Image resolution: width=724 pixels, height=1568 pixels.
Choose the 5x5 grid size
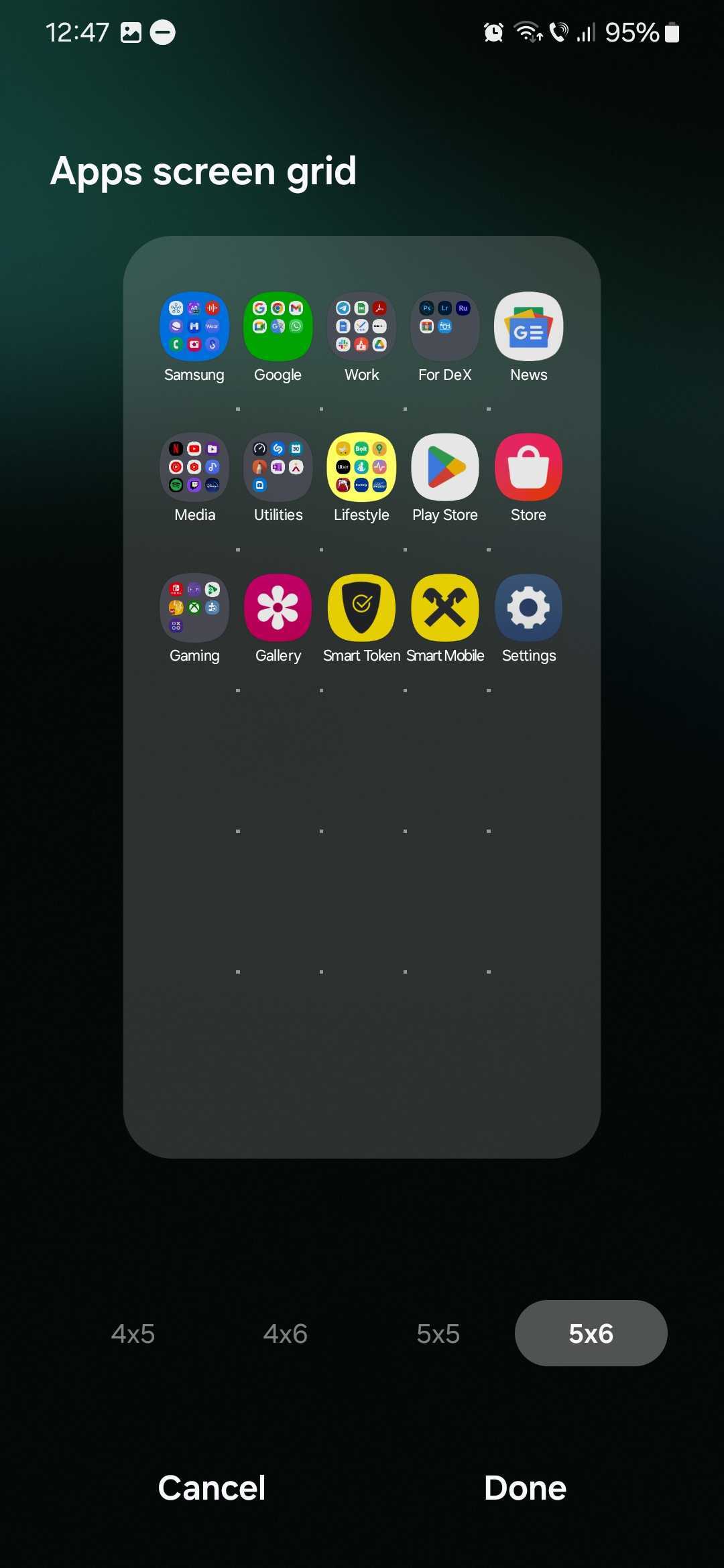[x=438, y=1333]
